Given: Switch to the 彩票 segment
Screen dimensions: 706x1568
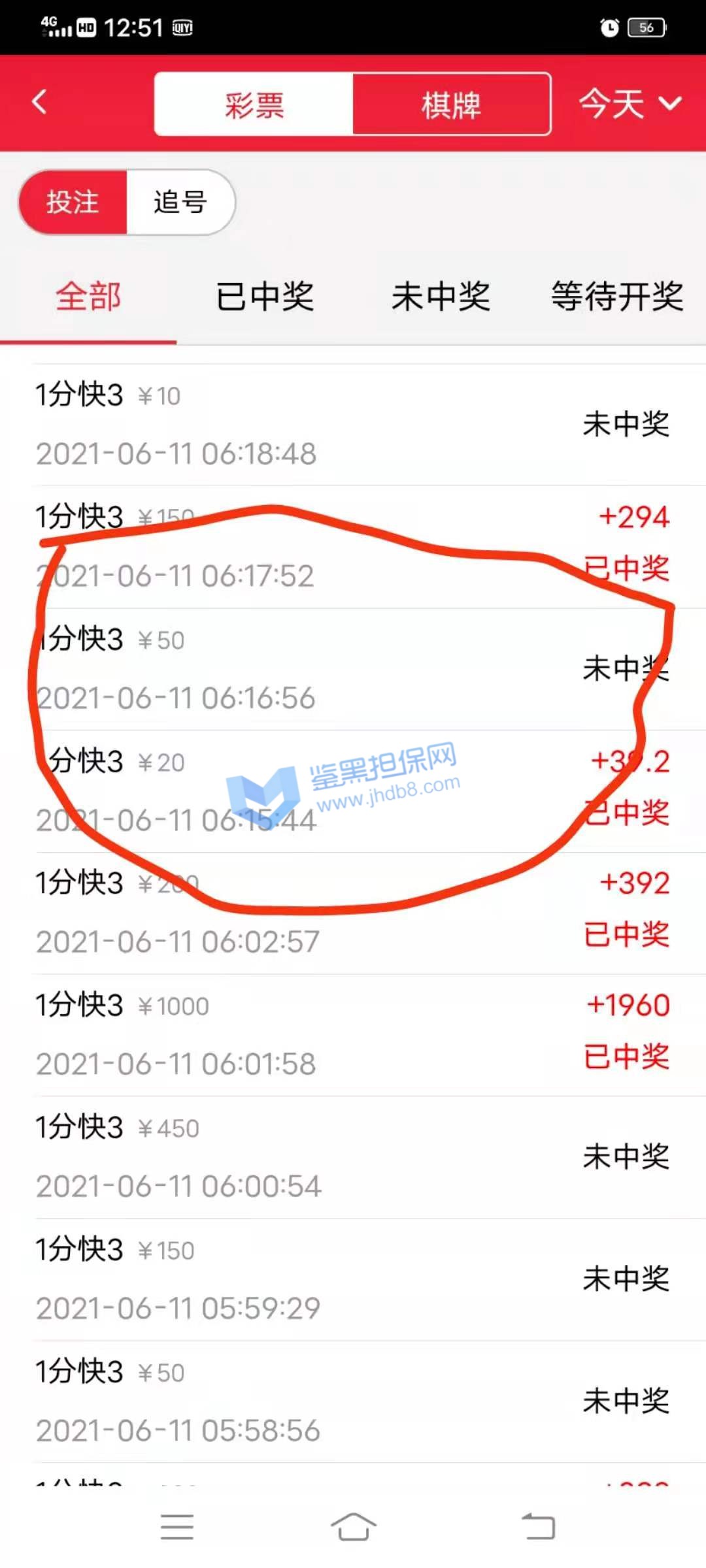Looking at the screenshot, I should (x=254, y=105).
